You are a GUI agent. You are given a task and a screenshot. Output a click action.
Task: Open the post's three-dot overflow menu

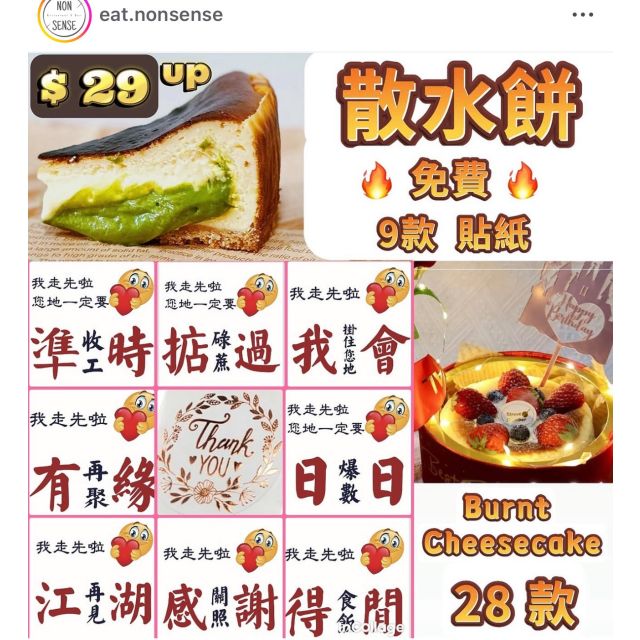[x=582, y=15]
